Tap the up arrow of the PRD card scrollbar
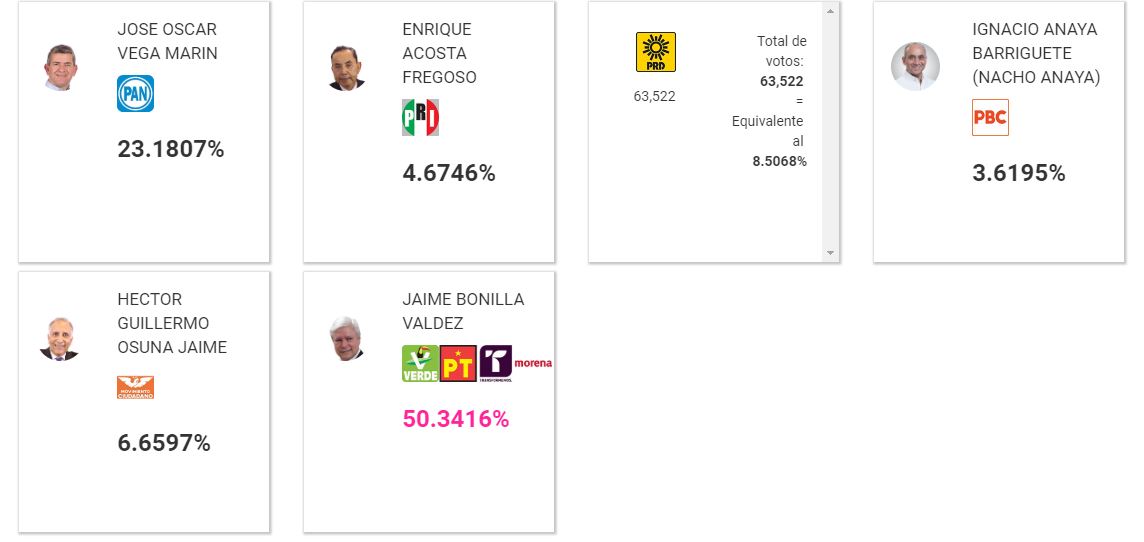Viewport: 1144px width, 542px height. (830, 11)
